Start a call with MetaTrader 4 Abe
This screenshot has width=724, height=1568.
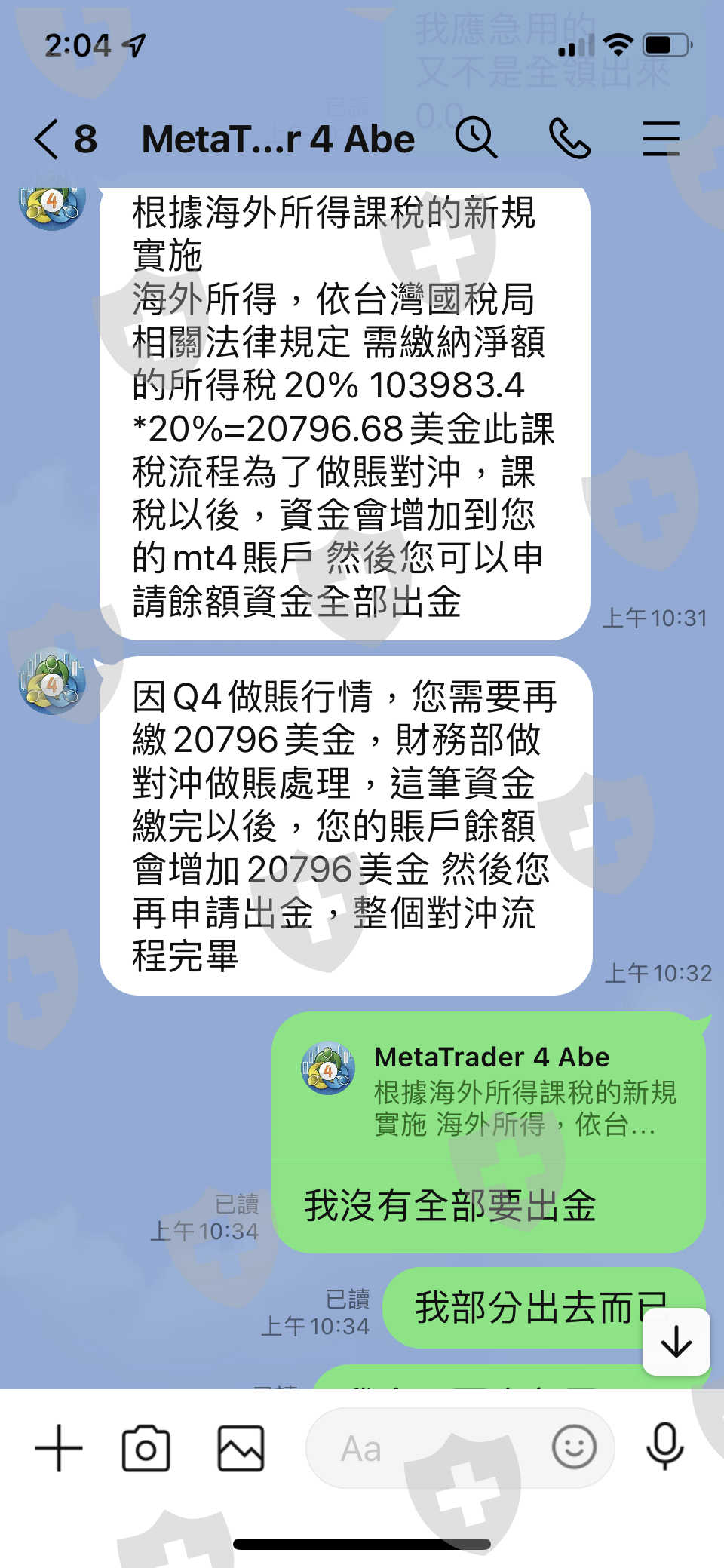click(569, 139)
